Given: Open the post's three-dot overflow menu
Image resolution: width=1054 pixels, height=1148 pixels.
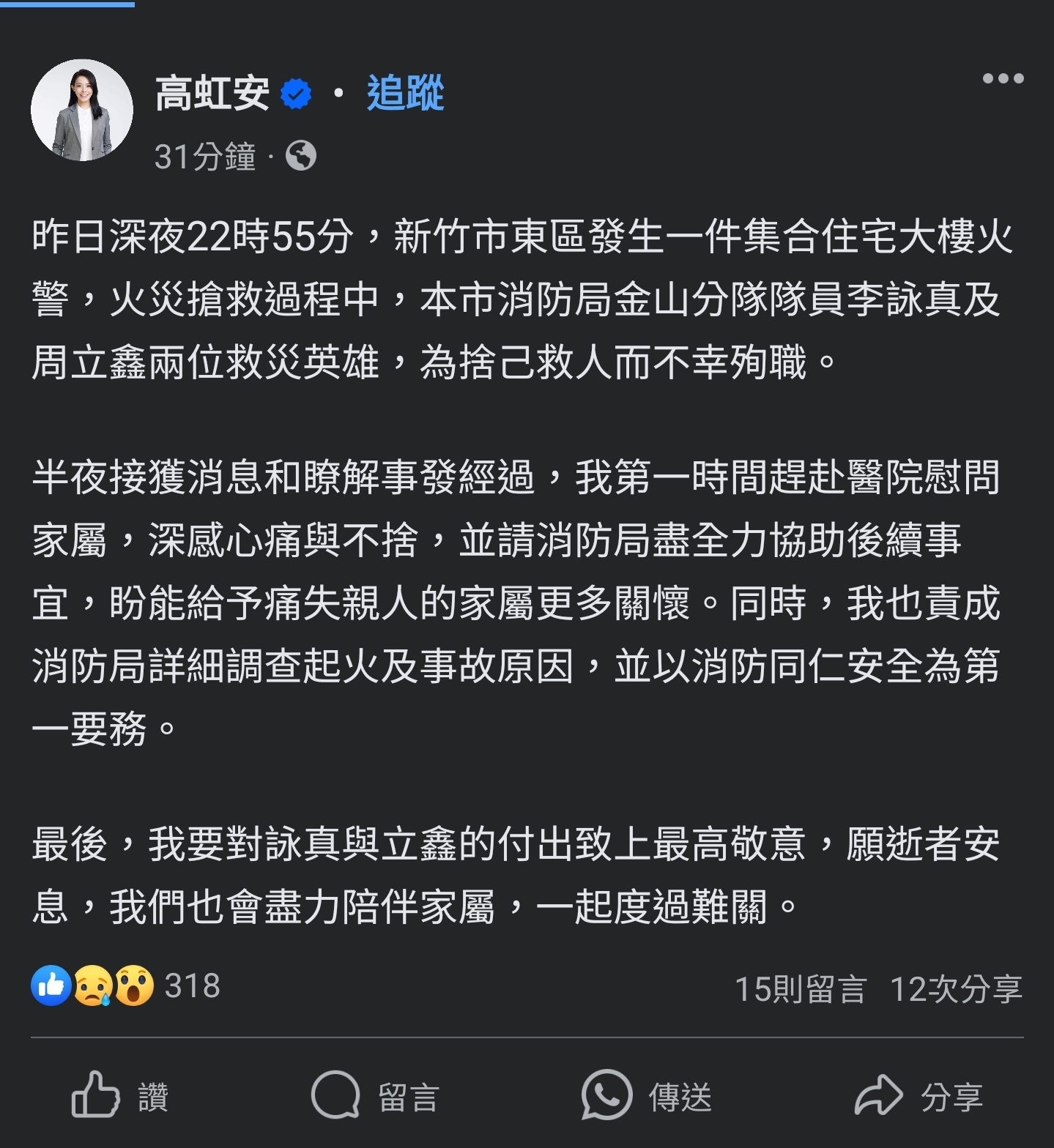Looking at the screenshot, I should tap(1002, 78).
